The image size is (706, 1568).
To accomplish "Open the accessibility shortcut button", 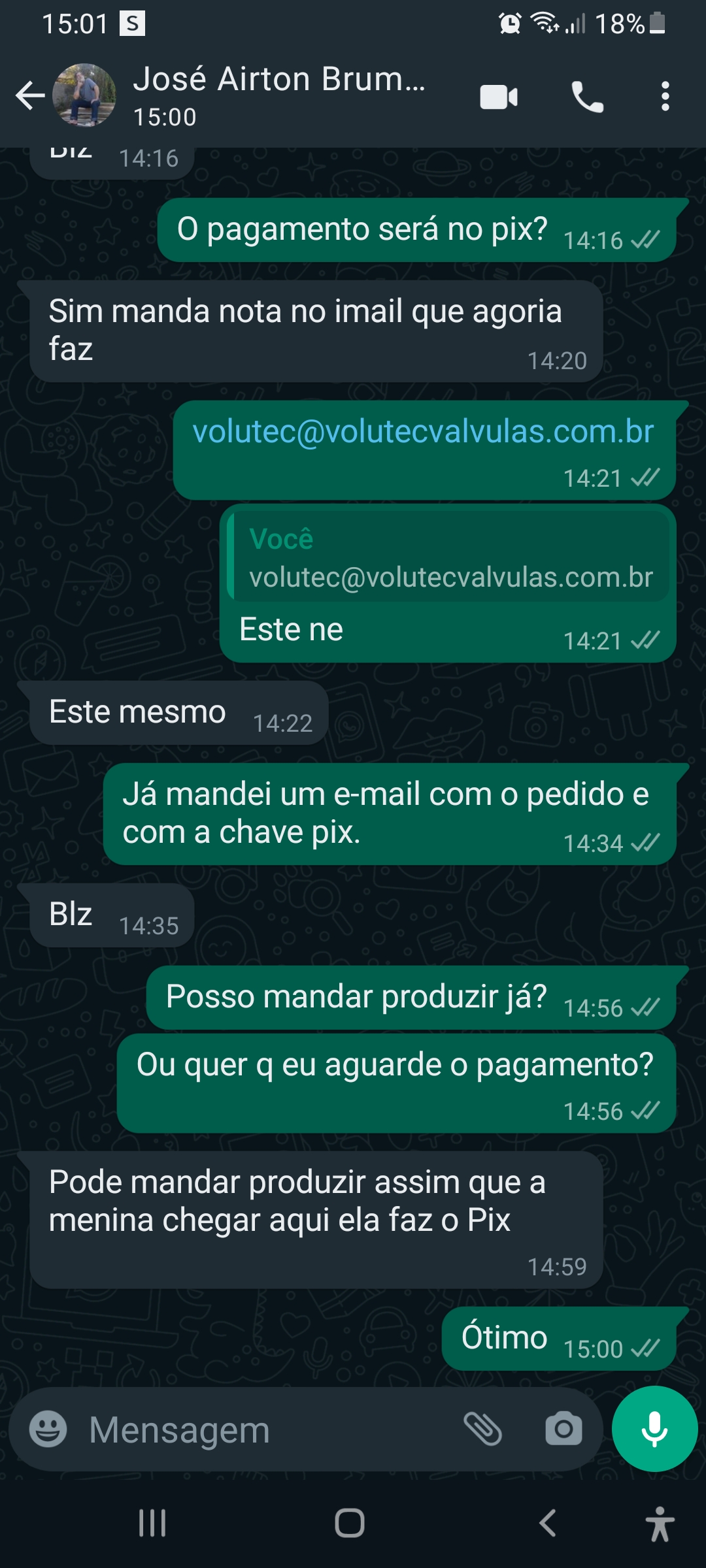I will [660, 1524].
